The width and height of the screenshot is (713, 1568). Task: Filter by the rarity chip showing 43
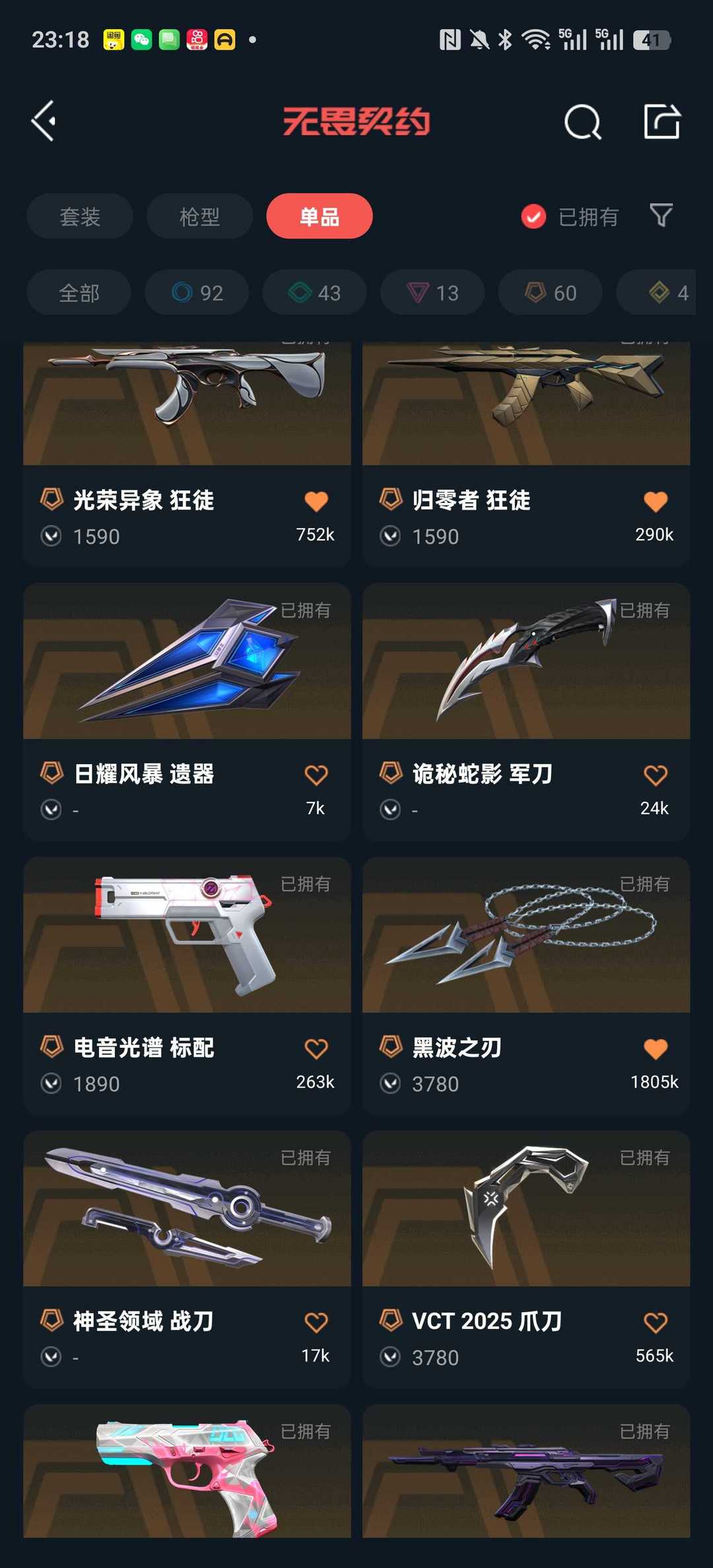pos(314,292)
